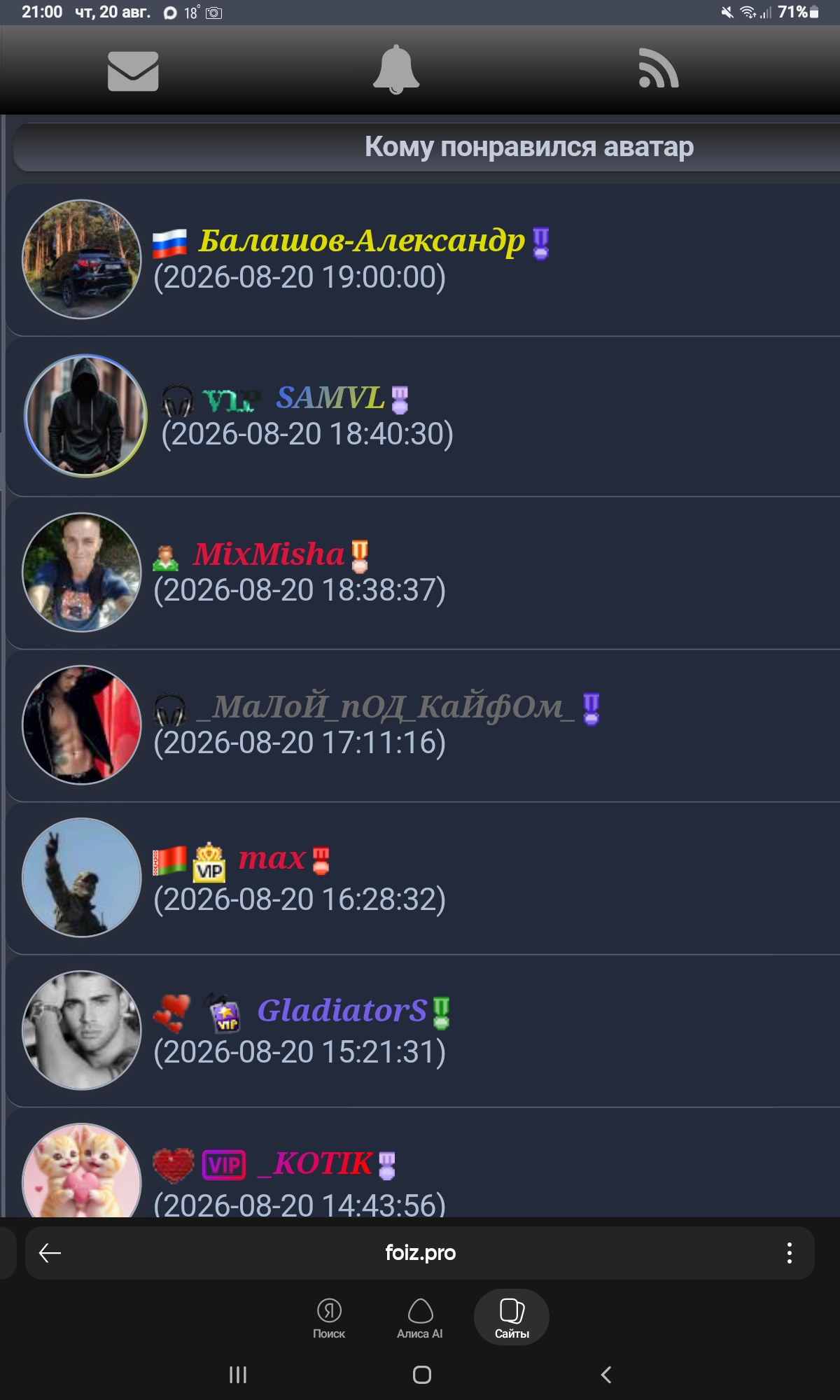Open the notifications bell

[396, 69]
